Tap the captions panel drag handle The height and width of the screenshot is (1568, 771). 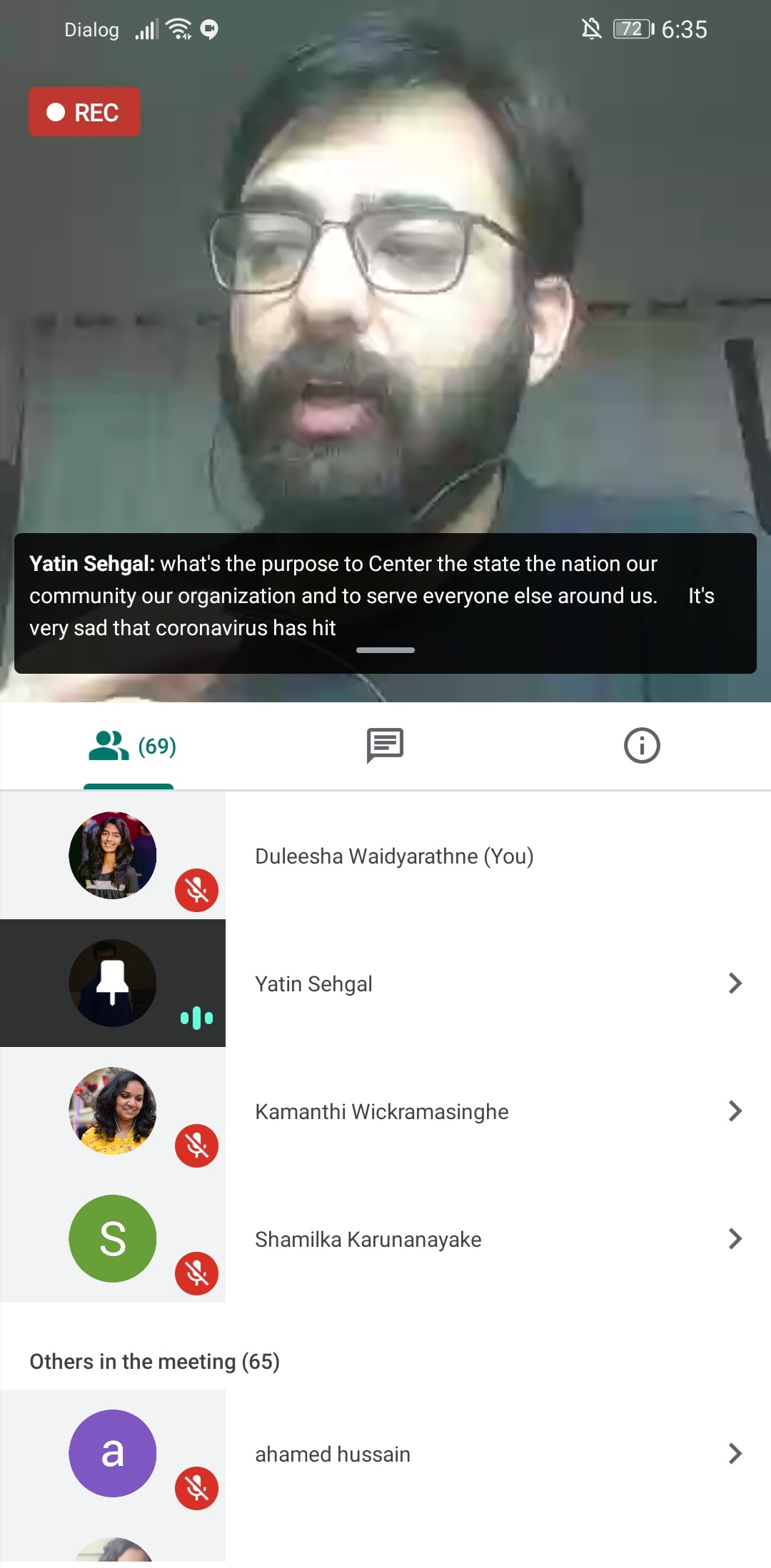point(385,650)
